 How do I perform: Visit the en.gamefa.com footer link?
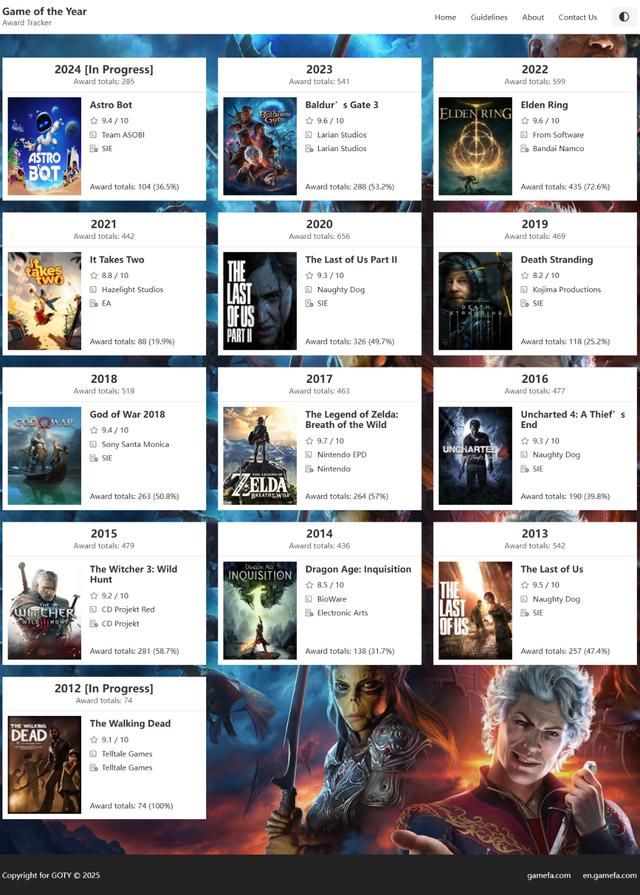(x=608, y=875)
